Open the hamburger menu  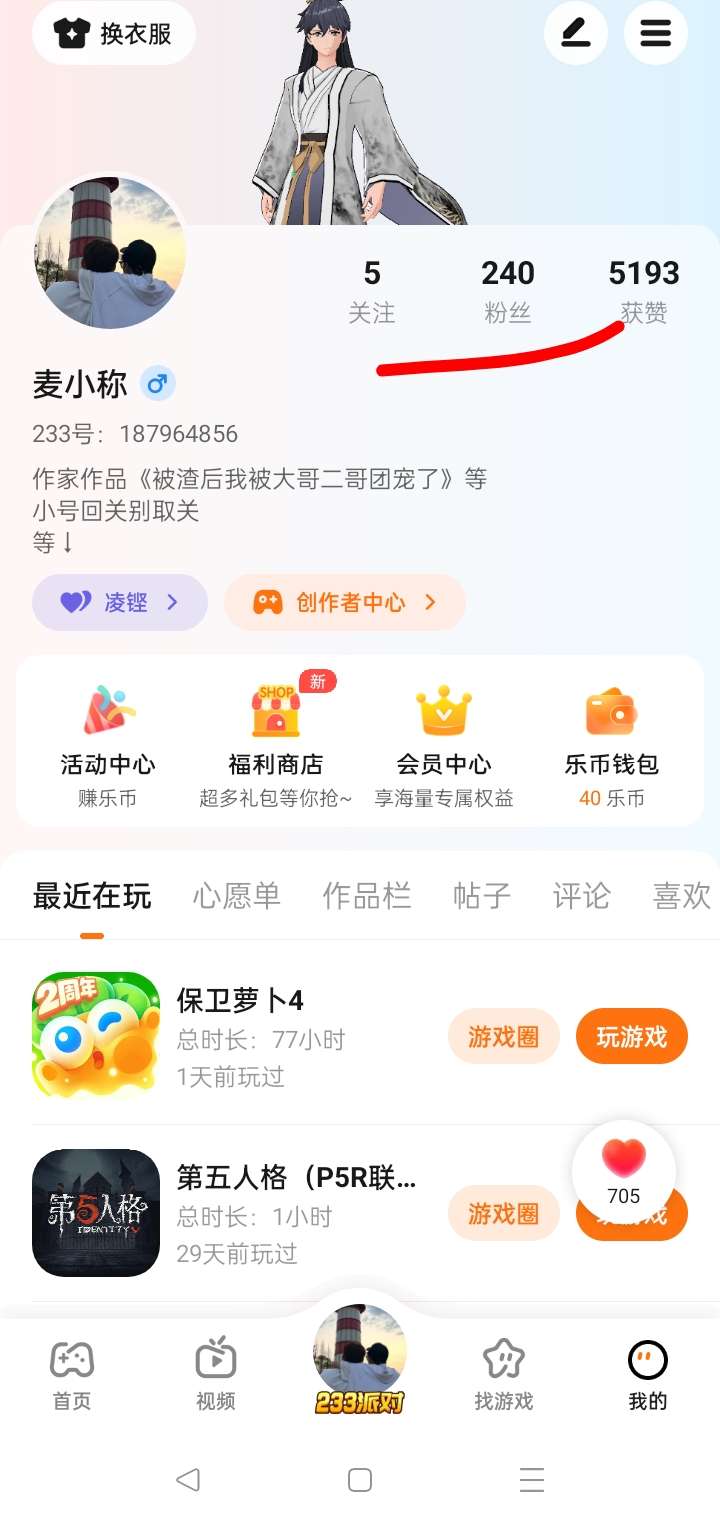(655, 34)
